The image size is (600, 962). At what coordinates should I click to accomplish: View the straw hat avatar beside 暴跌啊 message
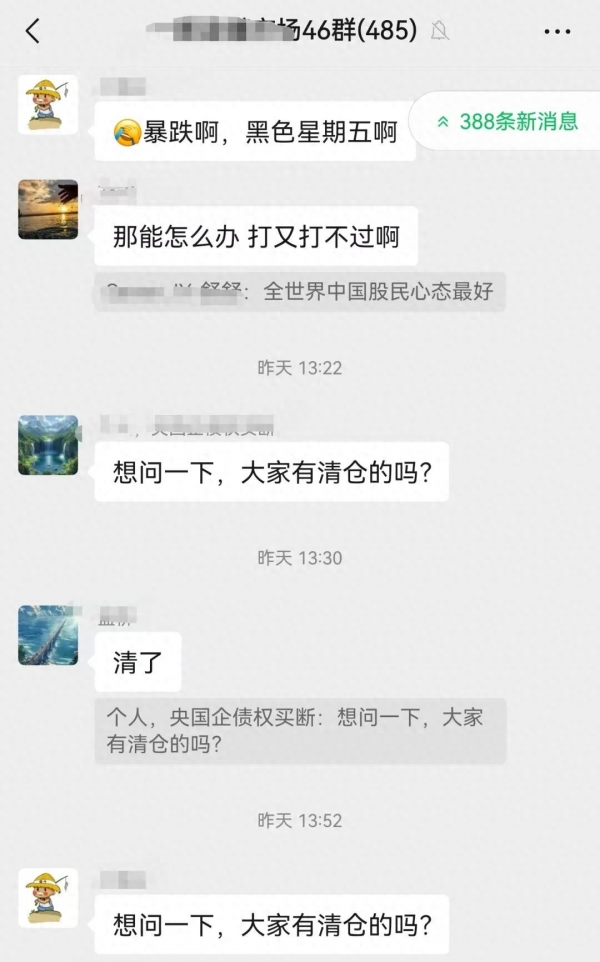[x=48, y=104]
